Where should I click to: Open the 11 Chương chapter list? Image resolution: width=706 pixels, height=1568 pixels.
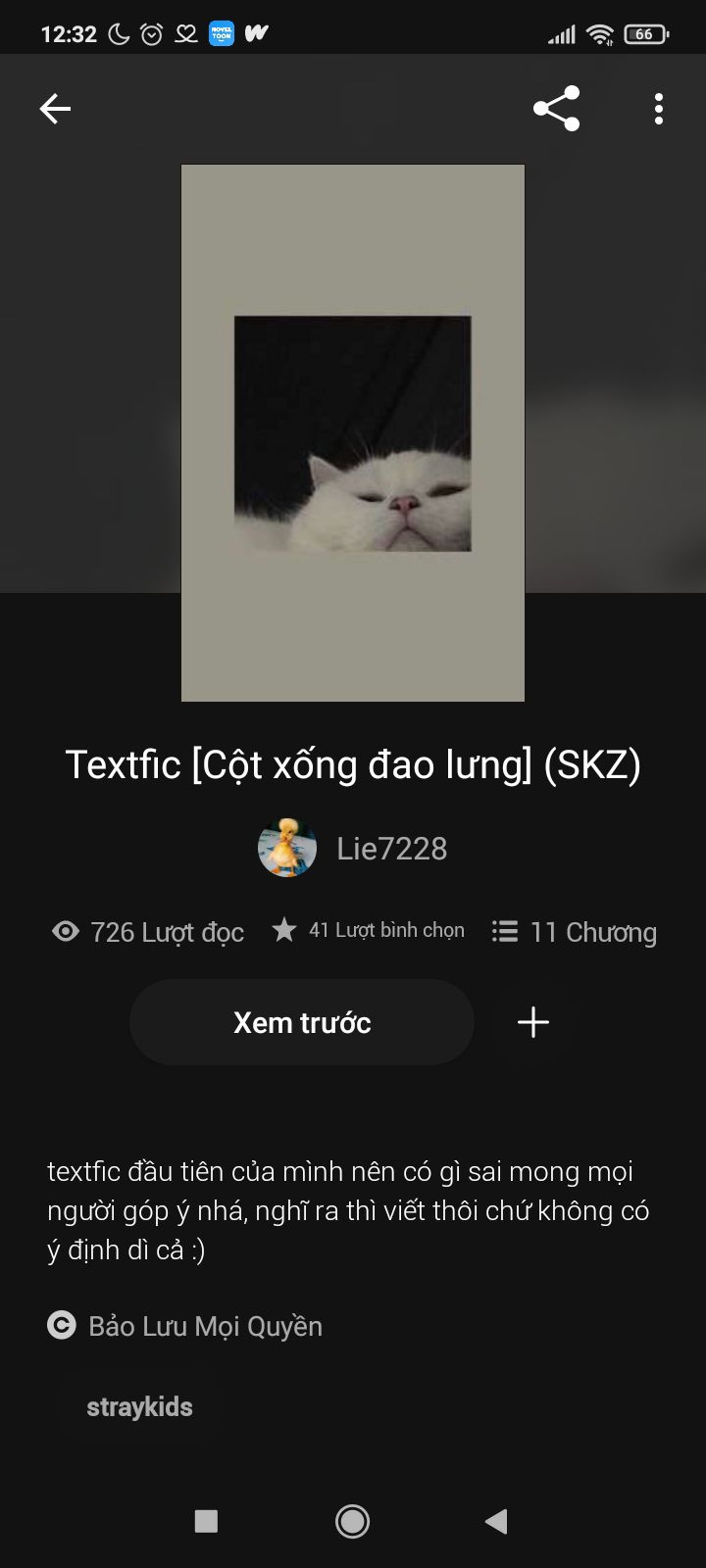pos(575,932)
